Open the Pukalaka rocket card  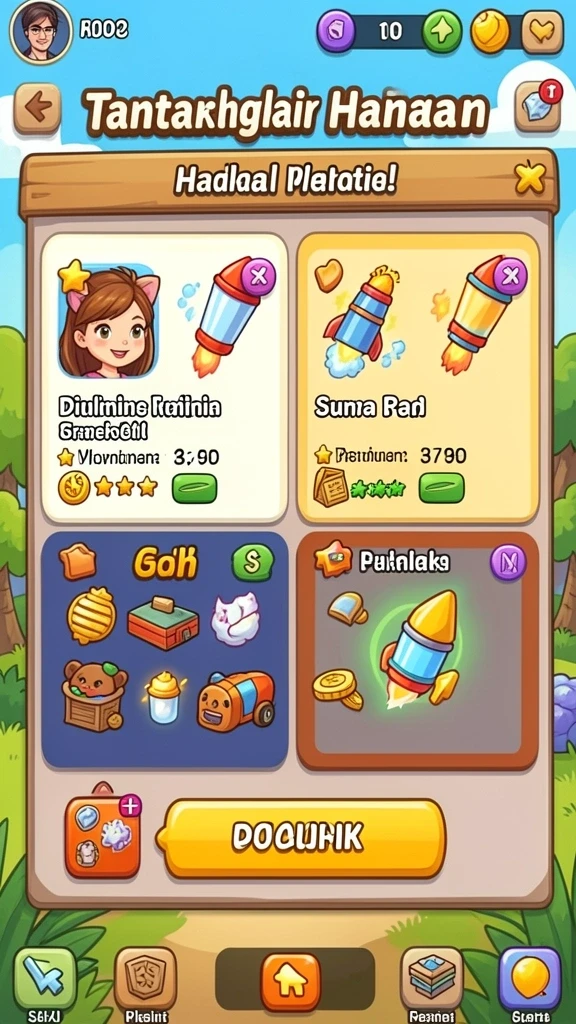(x=418, y=650)
